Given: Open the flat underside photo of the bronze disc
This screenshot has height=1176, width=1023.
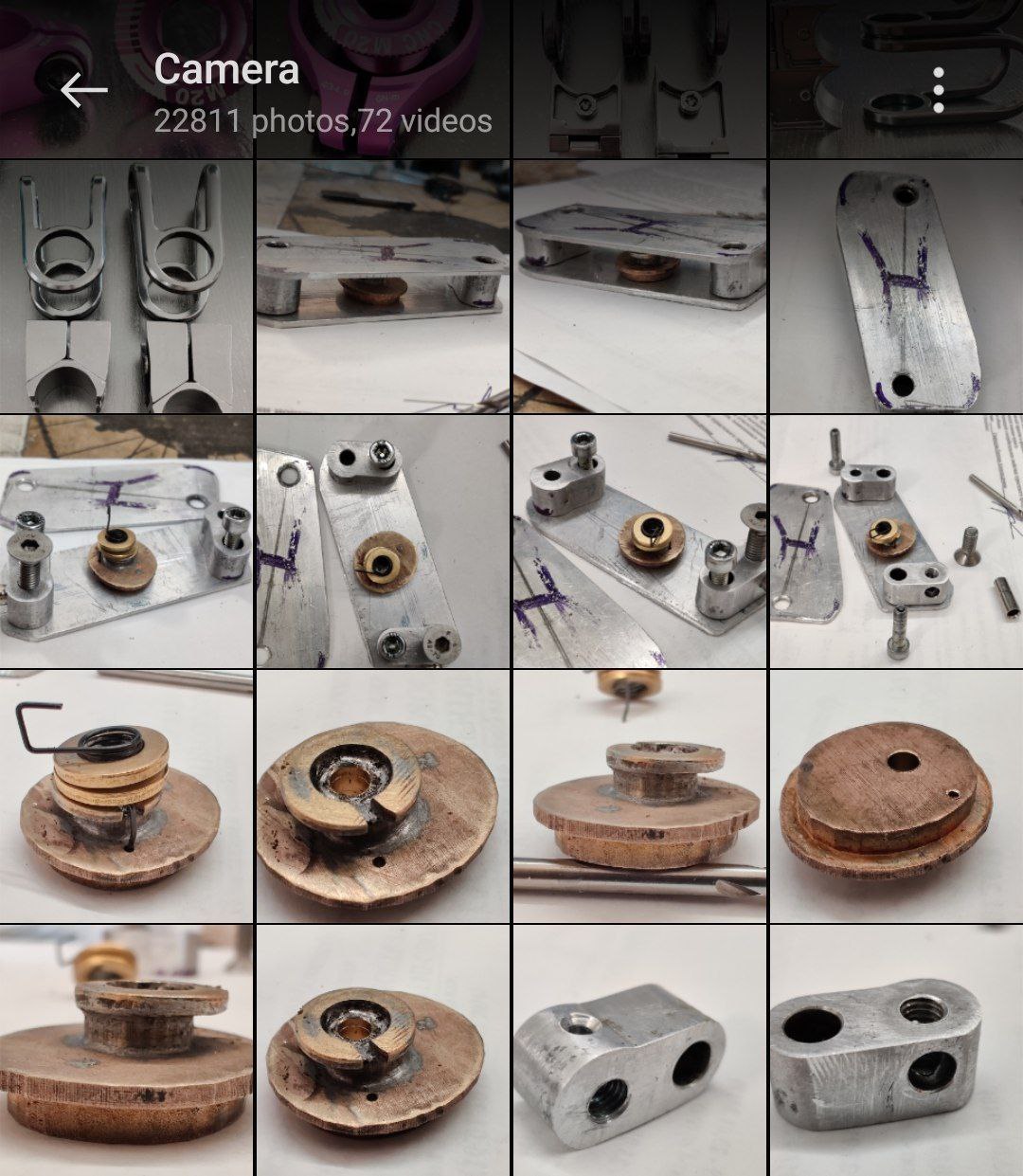Looking at the screenshot, I should click(x=896, y=796).
